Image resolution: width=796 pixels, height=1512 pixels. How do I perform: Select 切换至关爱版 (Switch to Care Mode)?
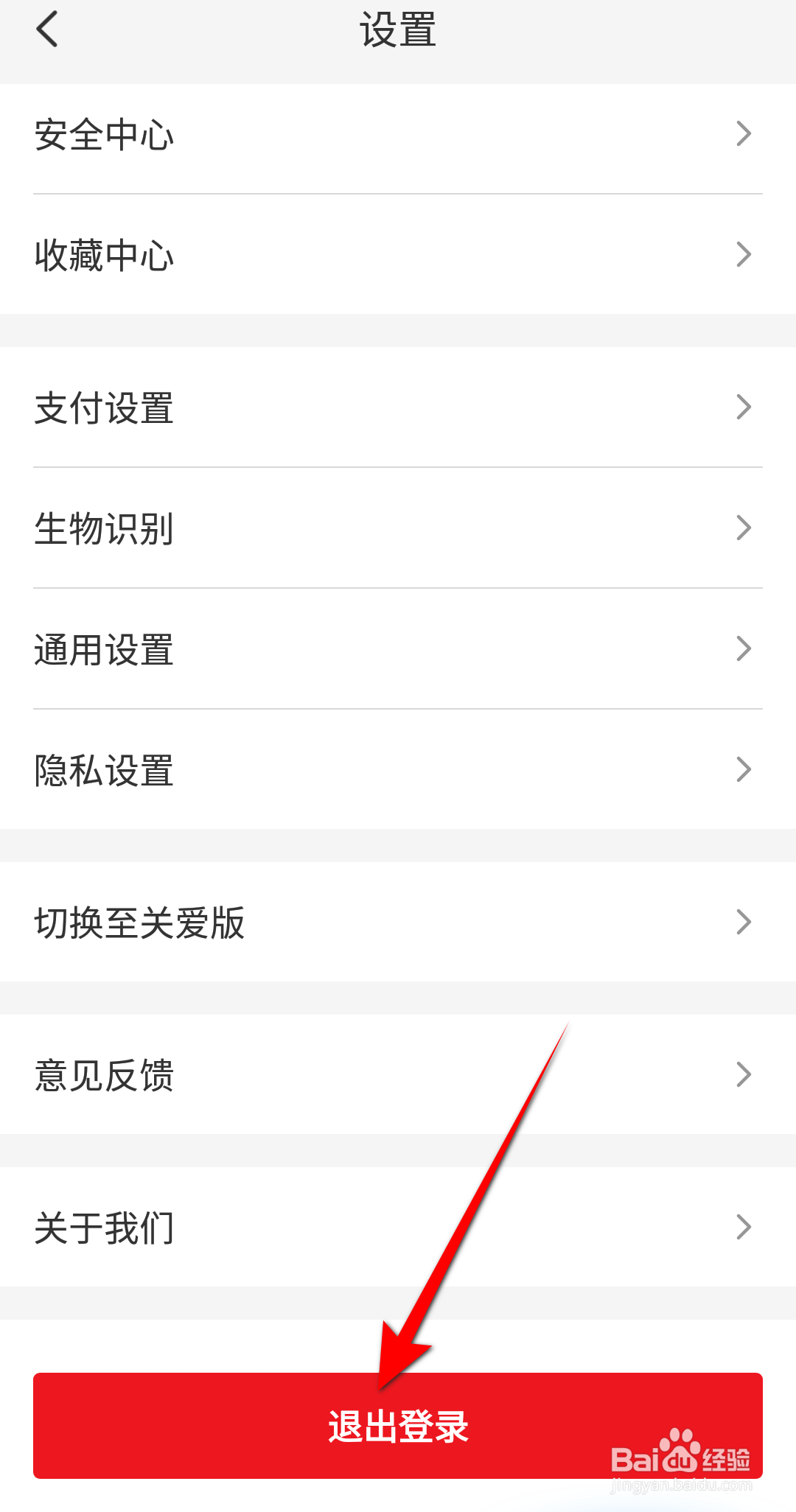140,922
